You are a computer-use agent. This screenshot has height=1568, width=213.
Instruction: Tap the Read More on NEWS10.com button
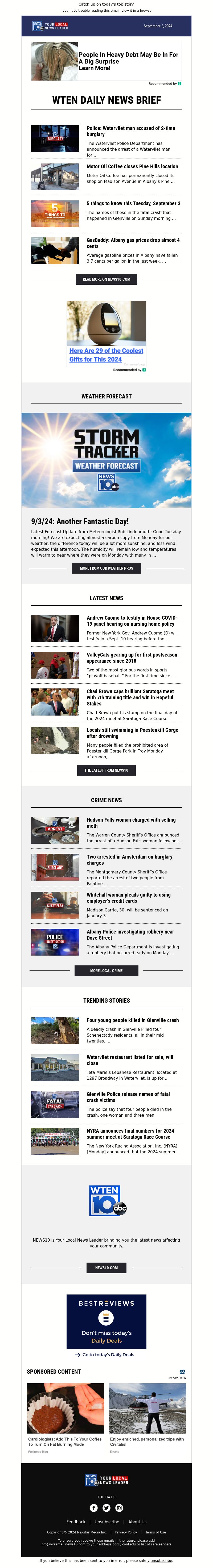106,279
